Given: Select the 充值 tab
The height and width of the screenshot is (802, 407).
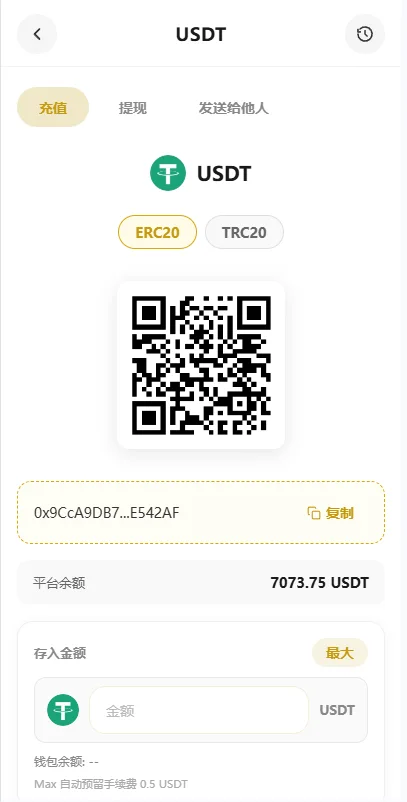Looking at the screenshot, I should point(53,107).
